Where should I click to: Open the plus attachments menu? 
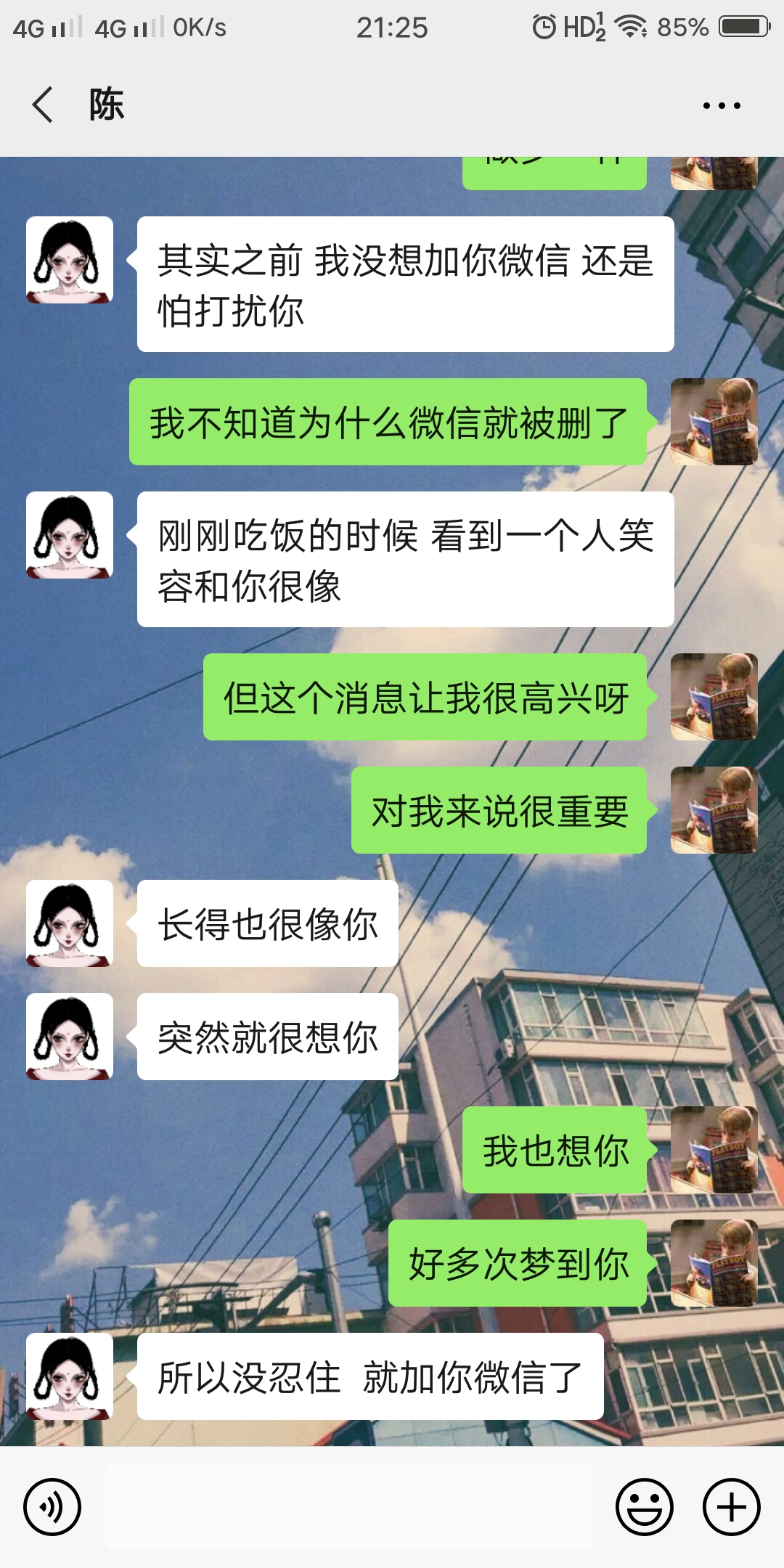click(x=732, y=1507)
